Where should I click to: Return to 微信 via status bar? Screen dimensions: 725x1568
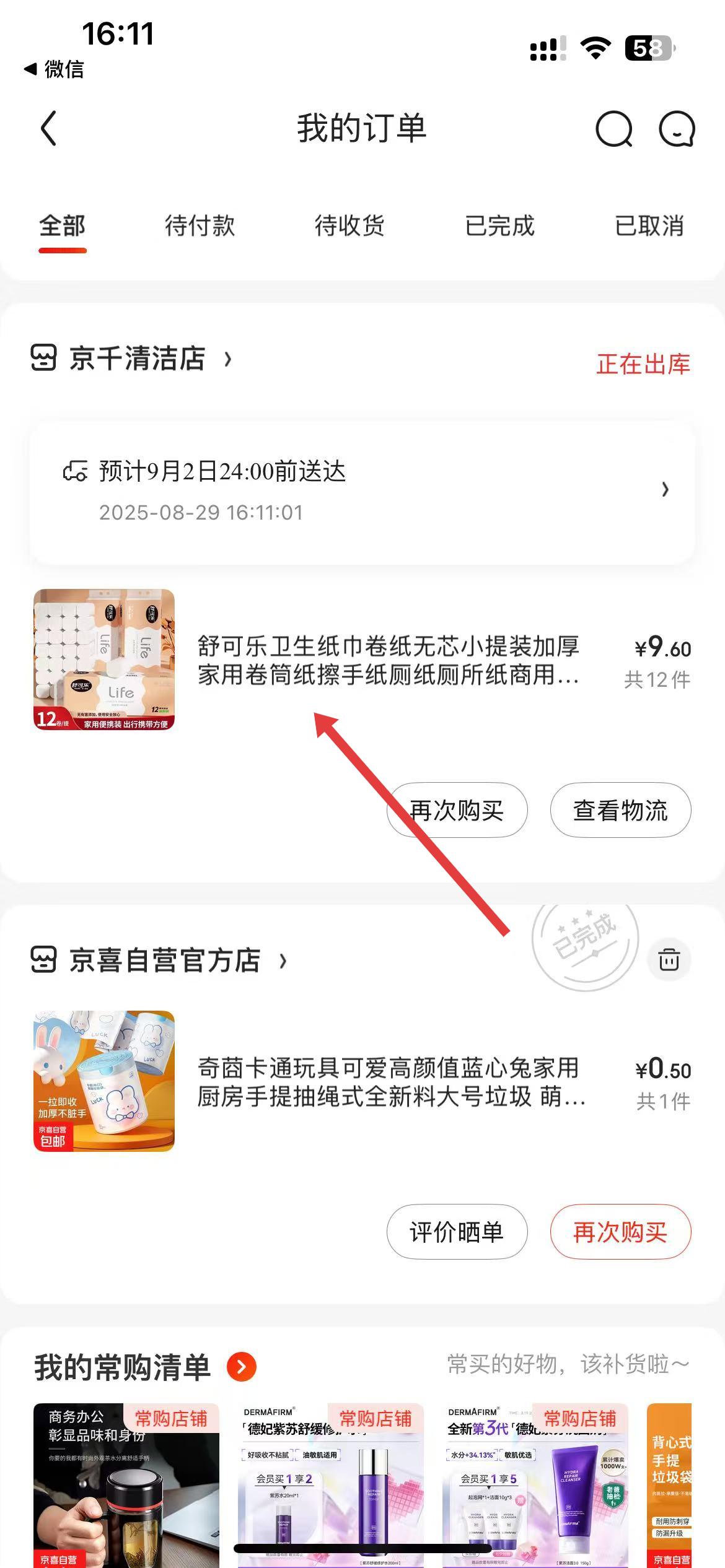coord(55,69)
